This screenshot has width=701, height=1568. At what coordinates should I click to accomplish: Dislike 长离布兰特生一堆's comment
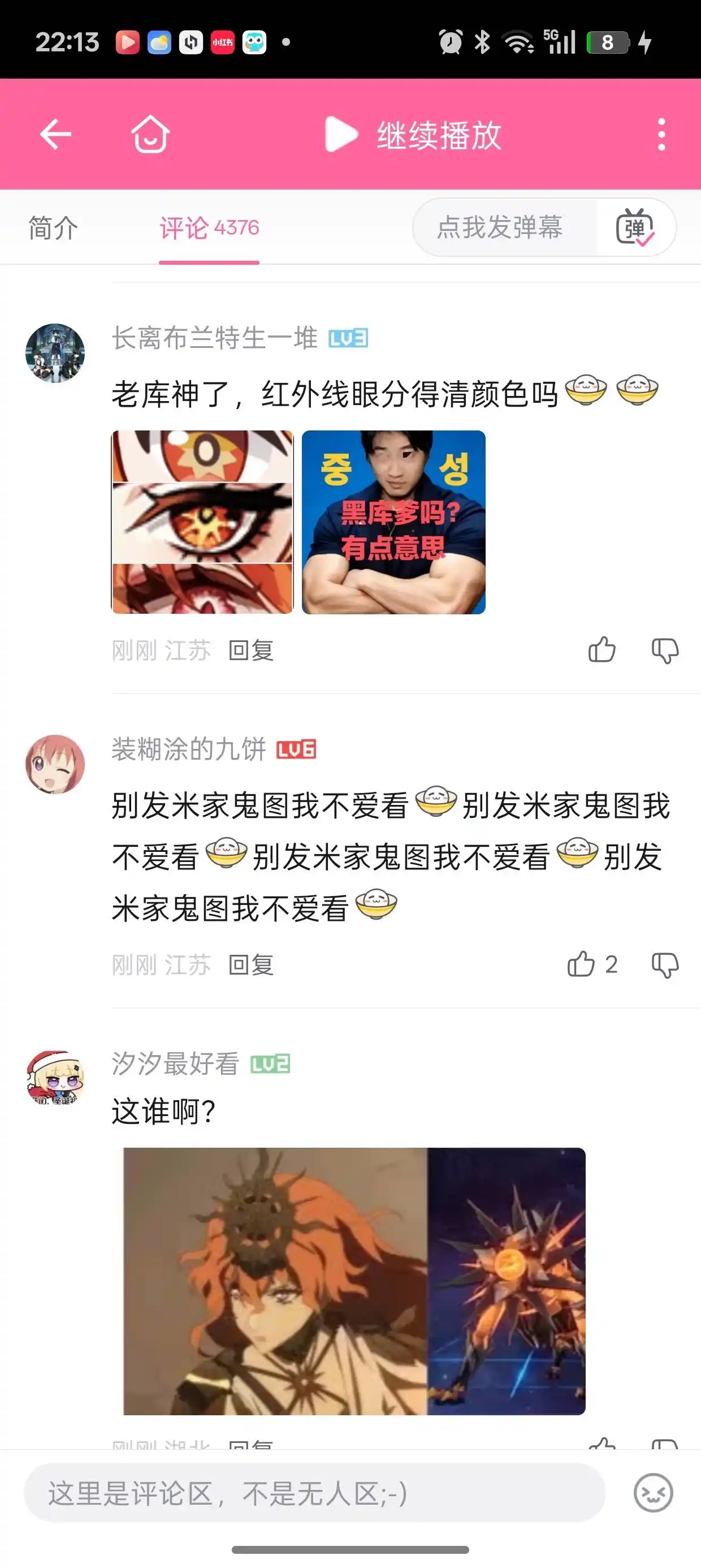[664, 650]
